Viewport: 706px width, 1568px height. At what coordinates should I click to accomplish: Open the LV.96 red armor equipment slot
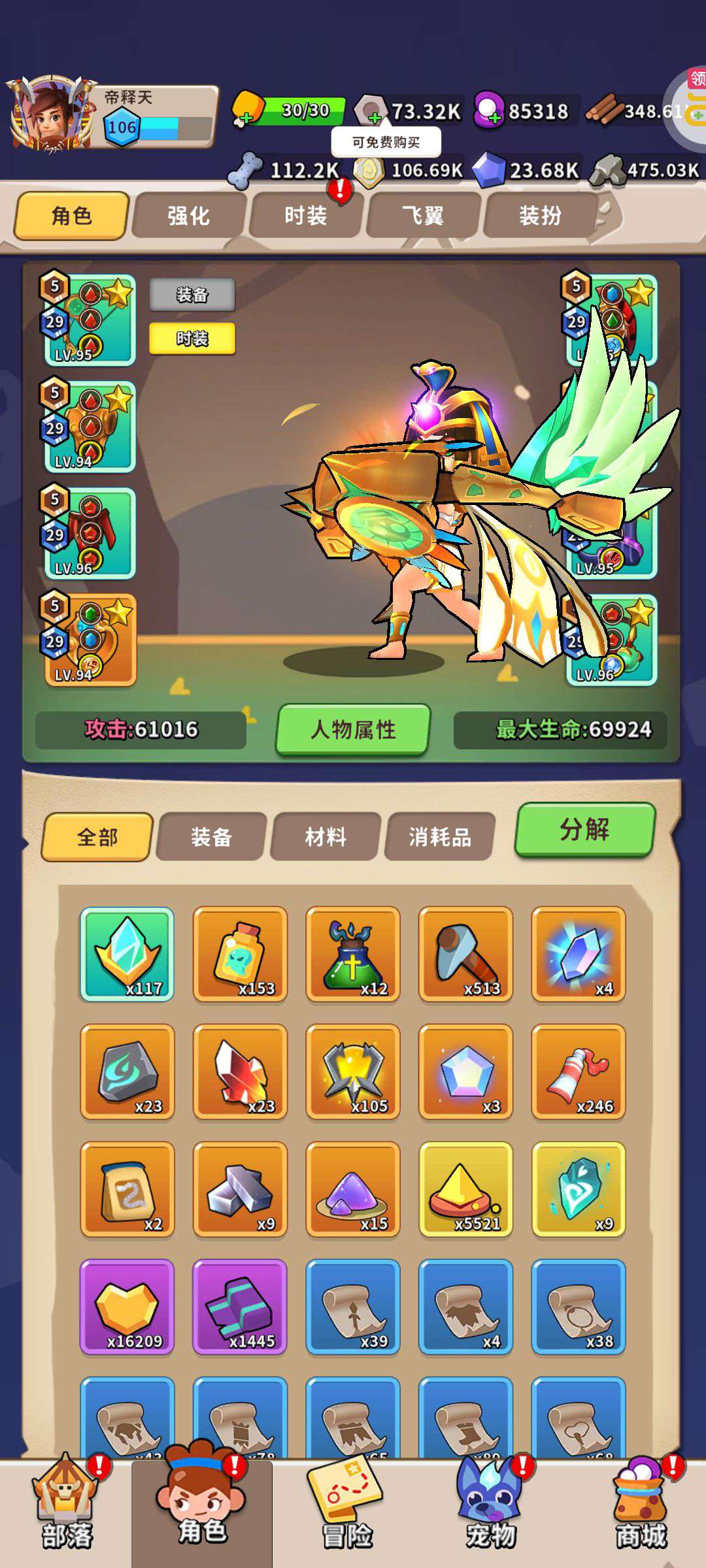(90, 533)
